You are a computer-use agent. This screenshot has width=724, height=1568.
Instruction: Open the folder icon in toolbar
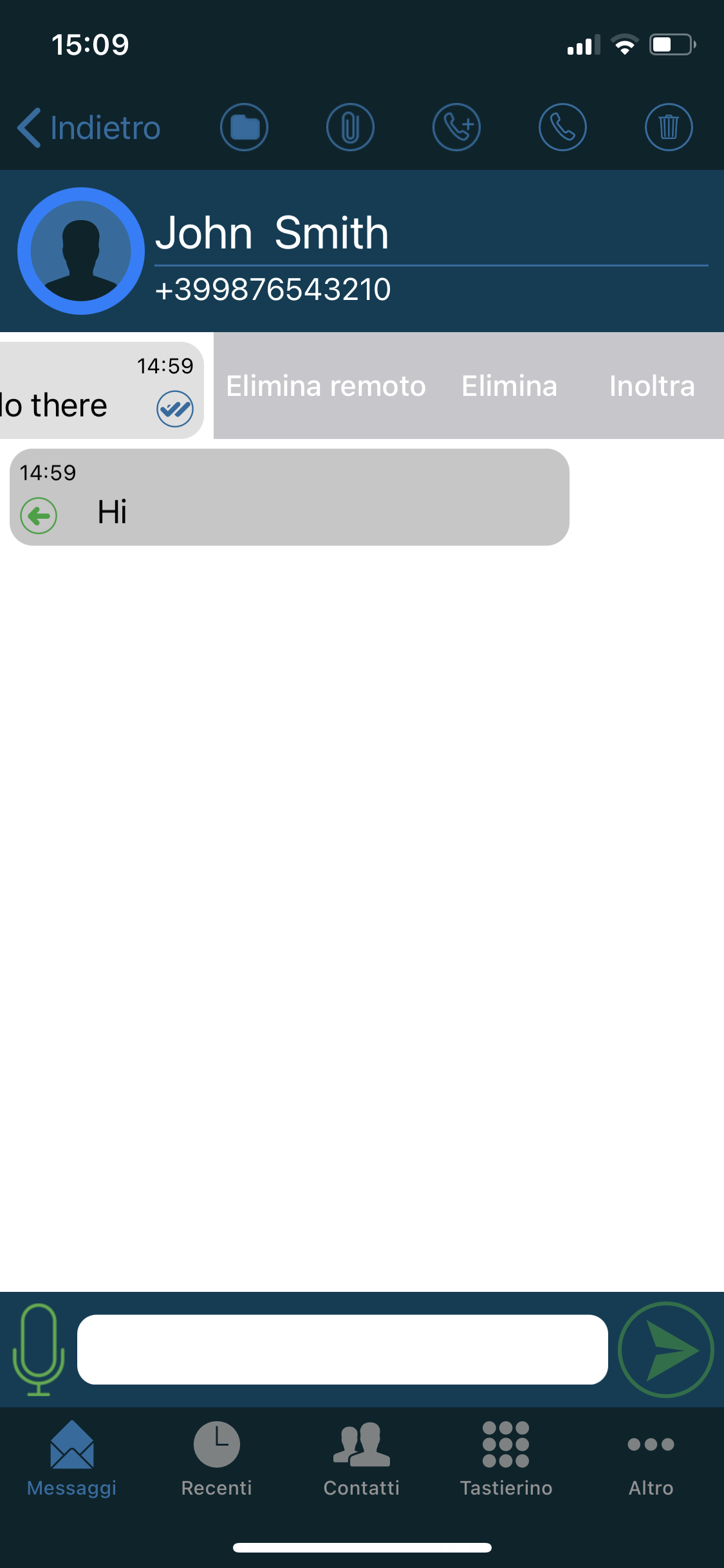(x=244, y=127)
